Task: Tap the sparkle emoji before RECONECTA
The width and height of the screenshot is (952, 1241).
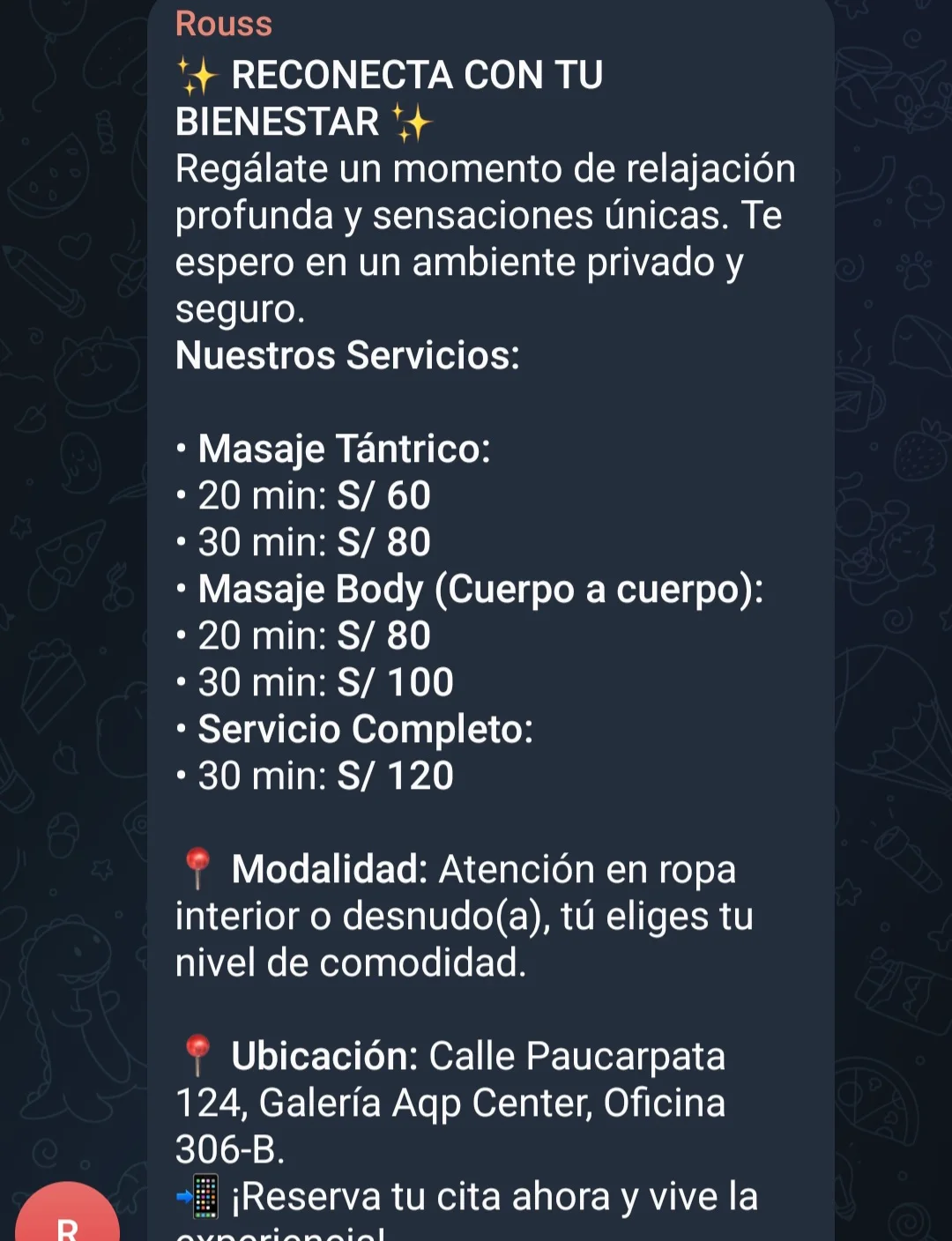Action: (x=197, y=75)
